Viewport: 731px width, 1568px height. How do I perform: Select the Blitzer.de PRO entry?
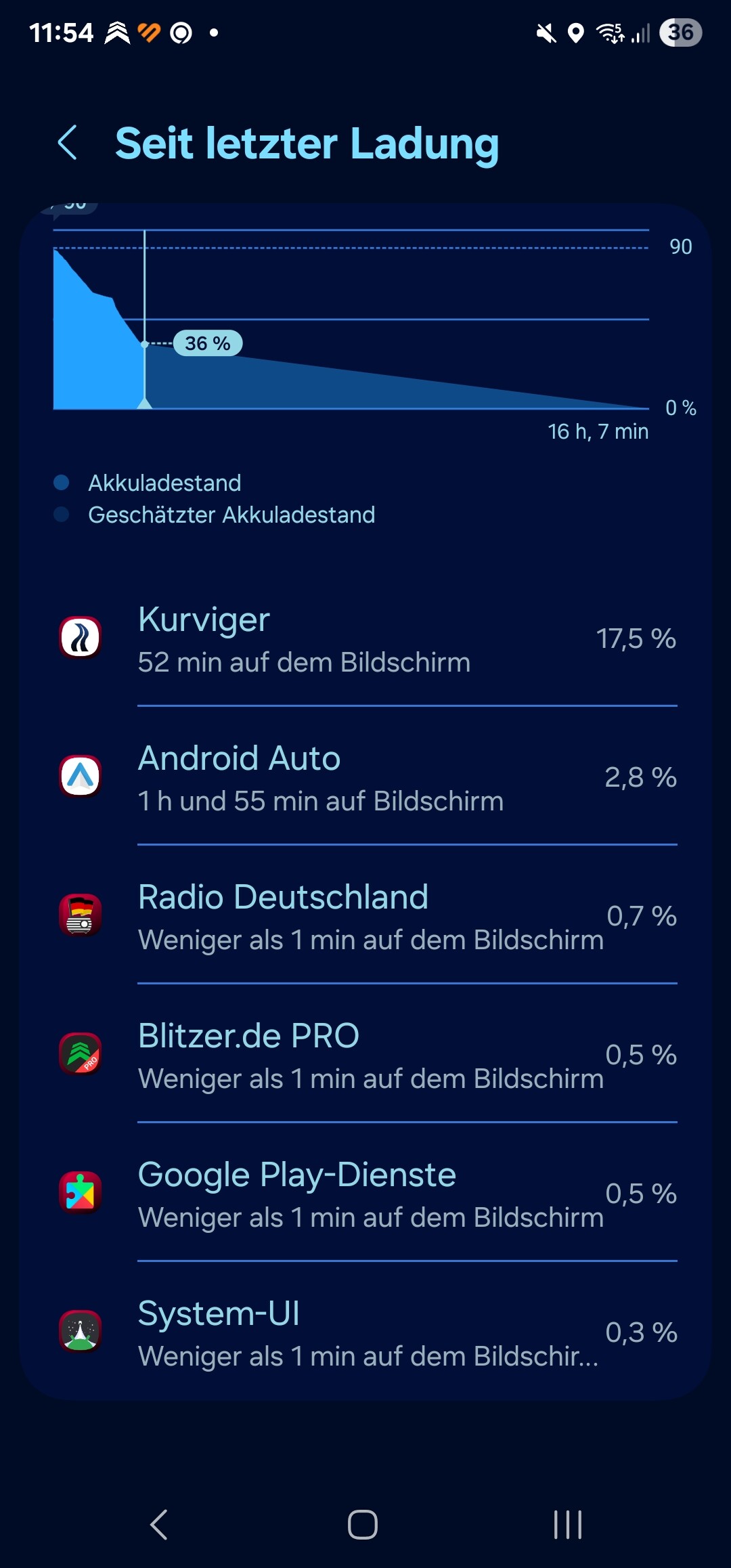[x=365, y=1054]
